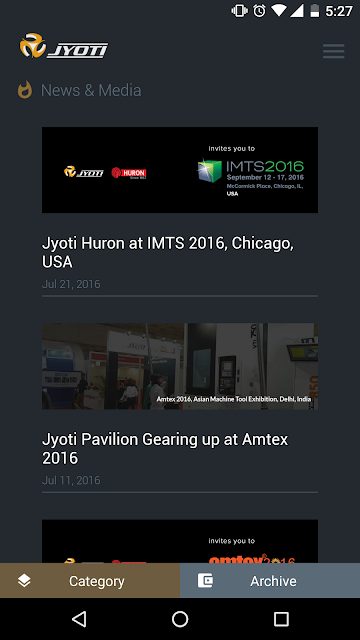Go to the home screen
Viewport: 360px width, 640px height.
click(180, 619)
